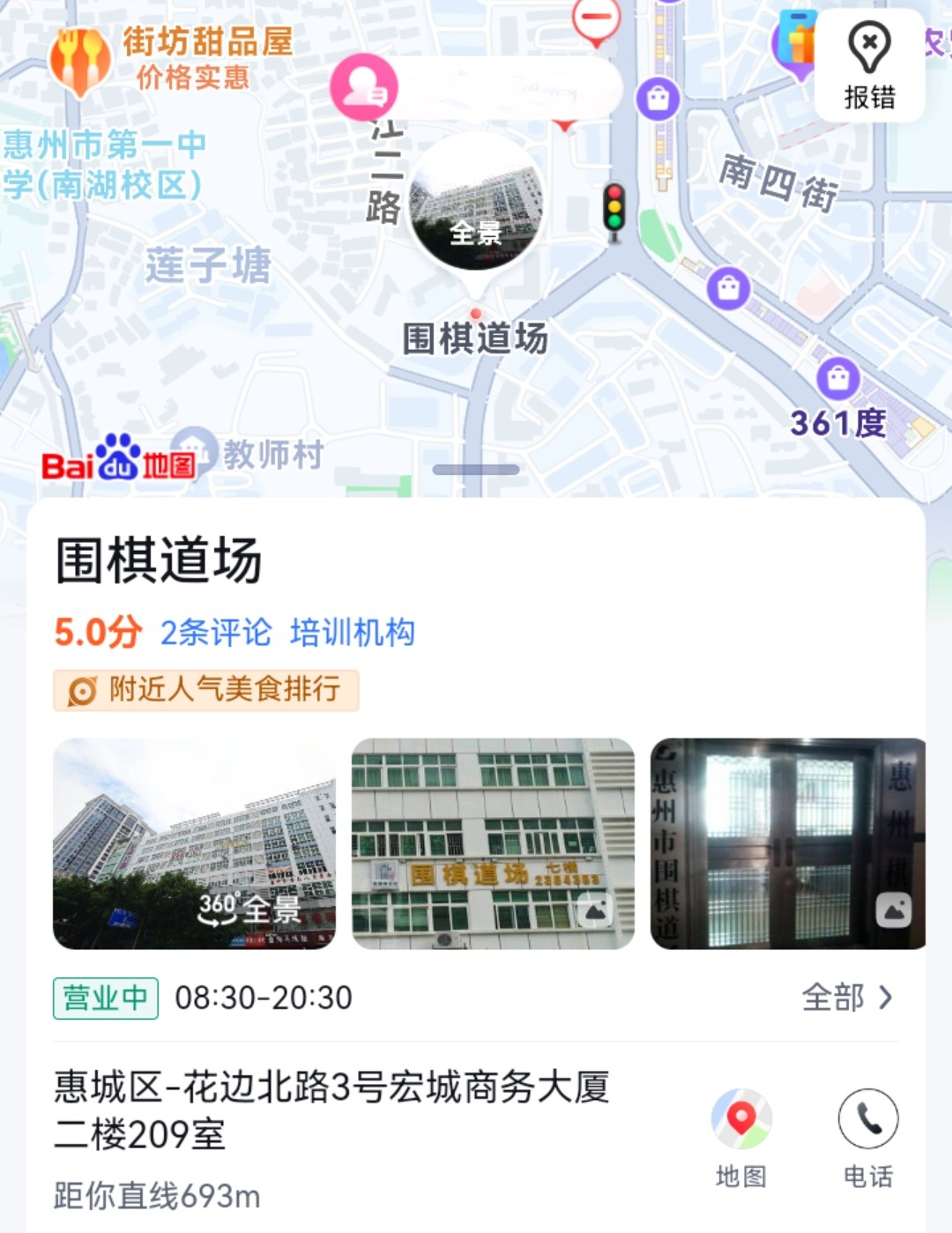Open the 围棋道场 building sign photo
Screen dimensions: 952x1233
(x=493, y=843)
